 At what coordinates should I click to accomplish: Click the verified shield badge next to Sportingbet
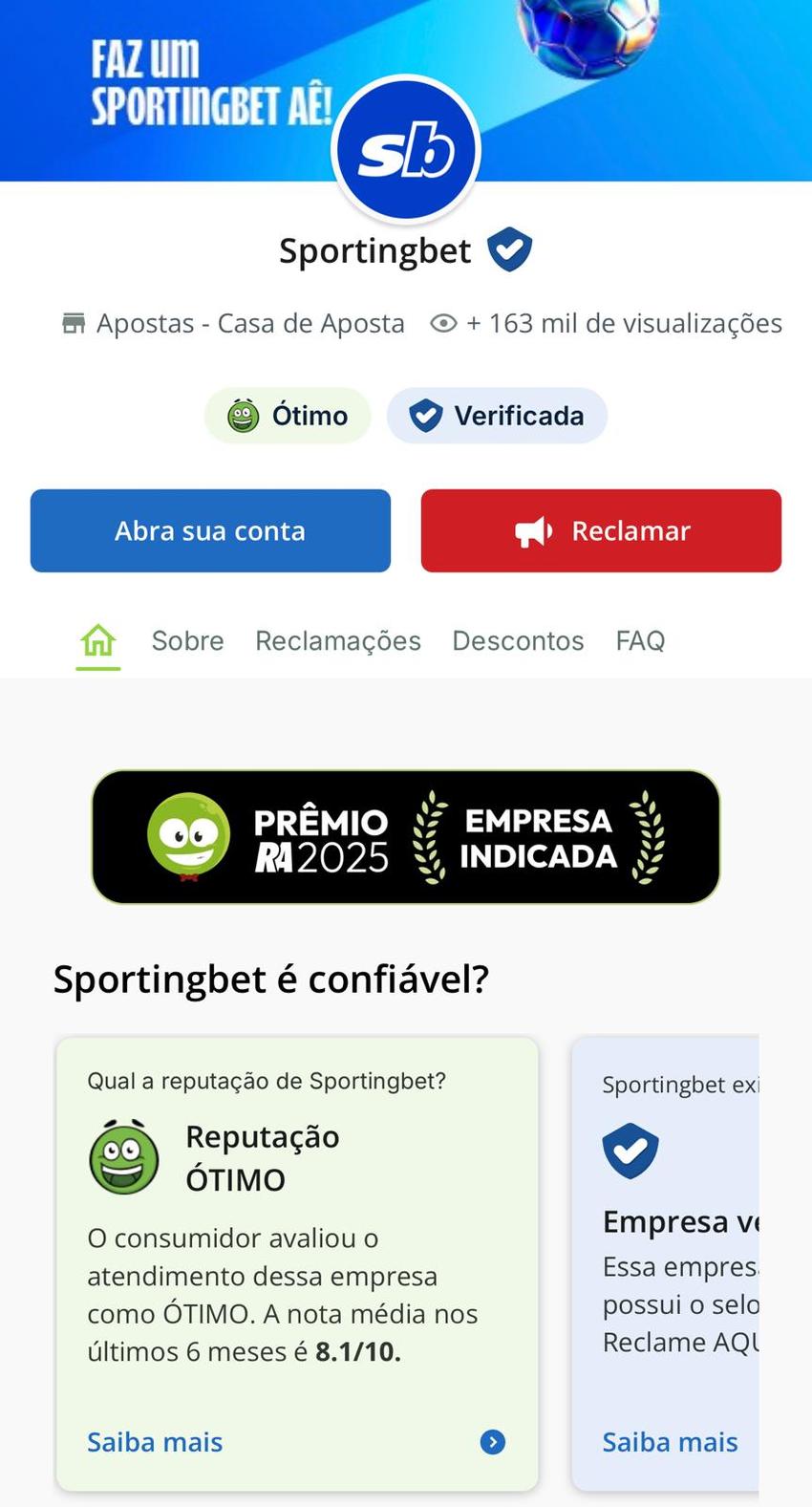[509, 248]
